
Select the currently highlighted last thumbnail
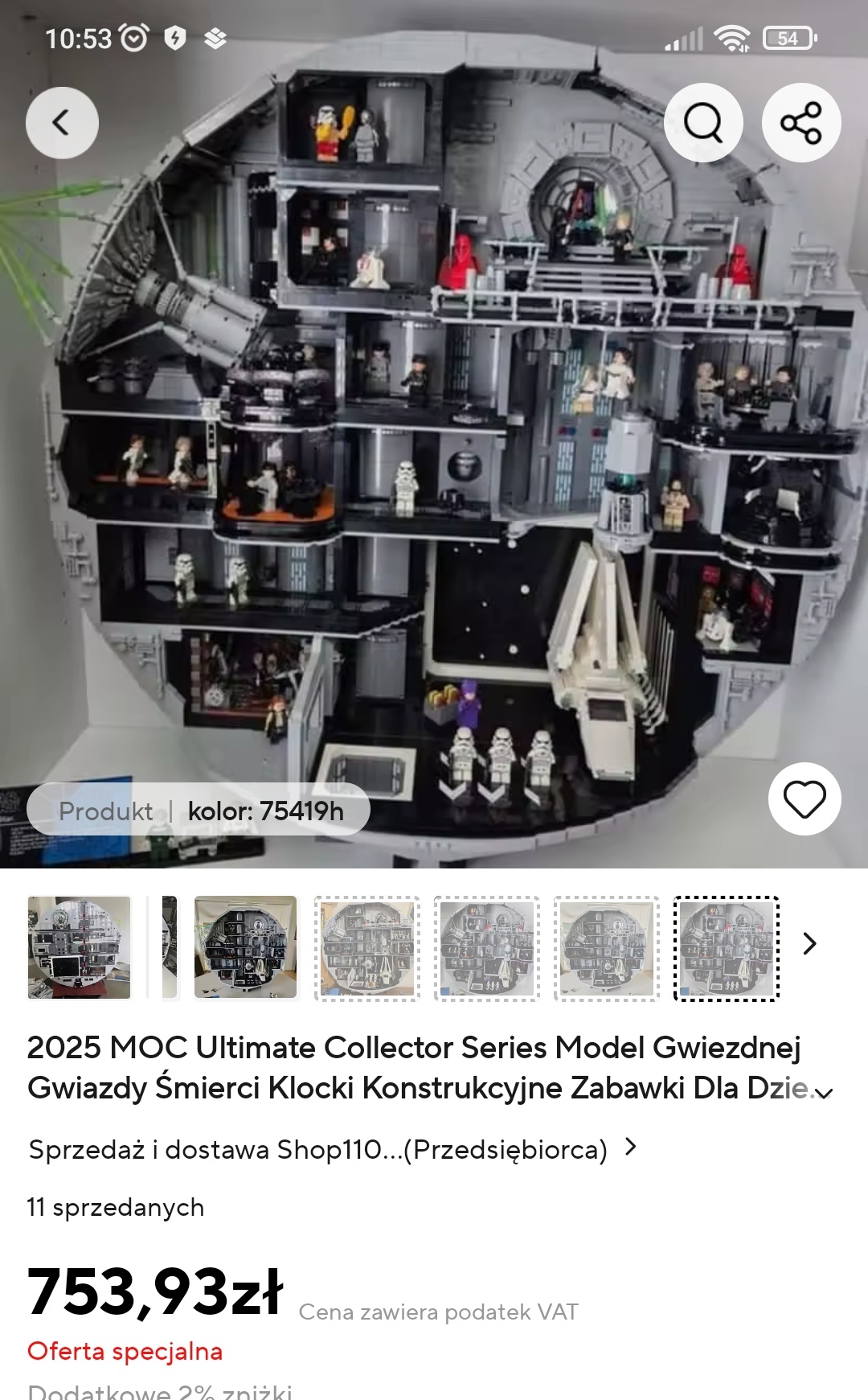coord(727,948)
